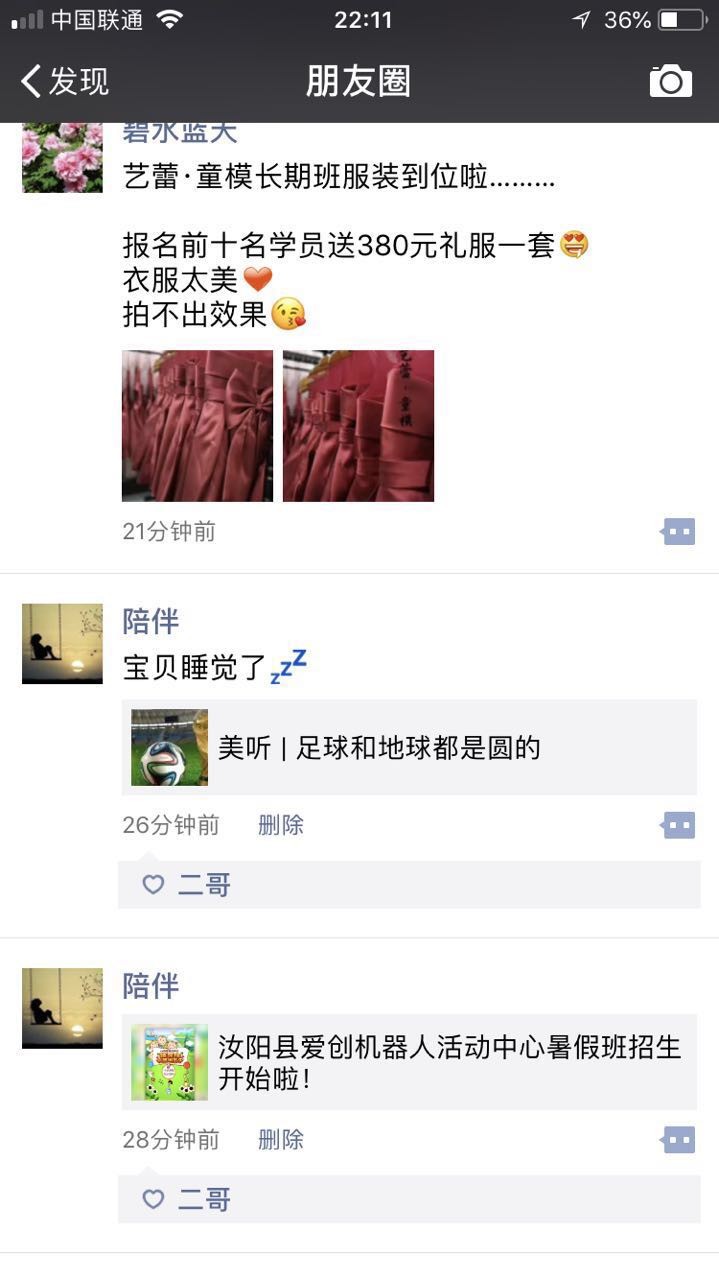
Task: Open comment menu on the 28分钟前 post
Action: 678,1139
